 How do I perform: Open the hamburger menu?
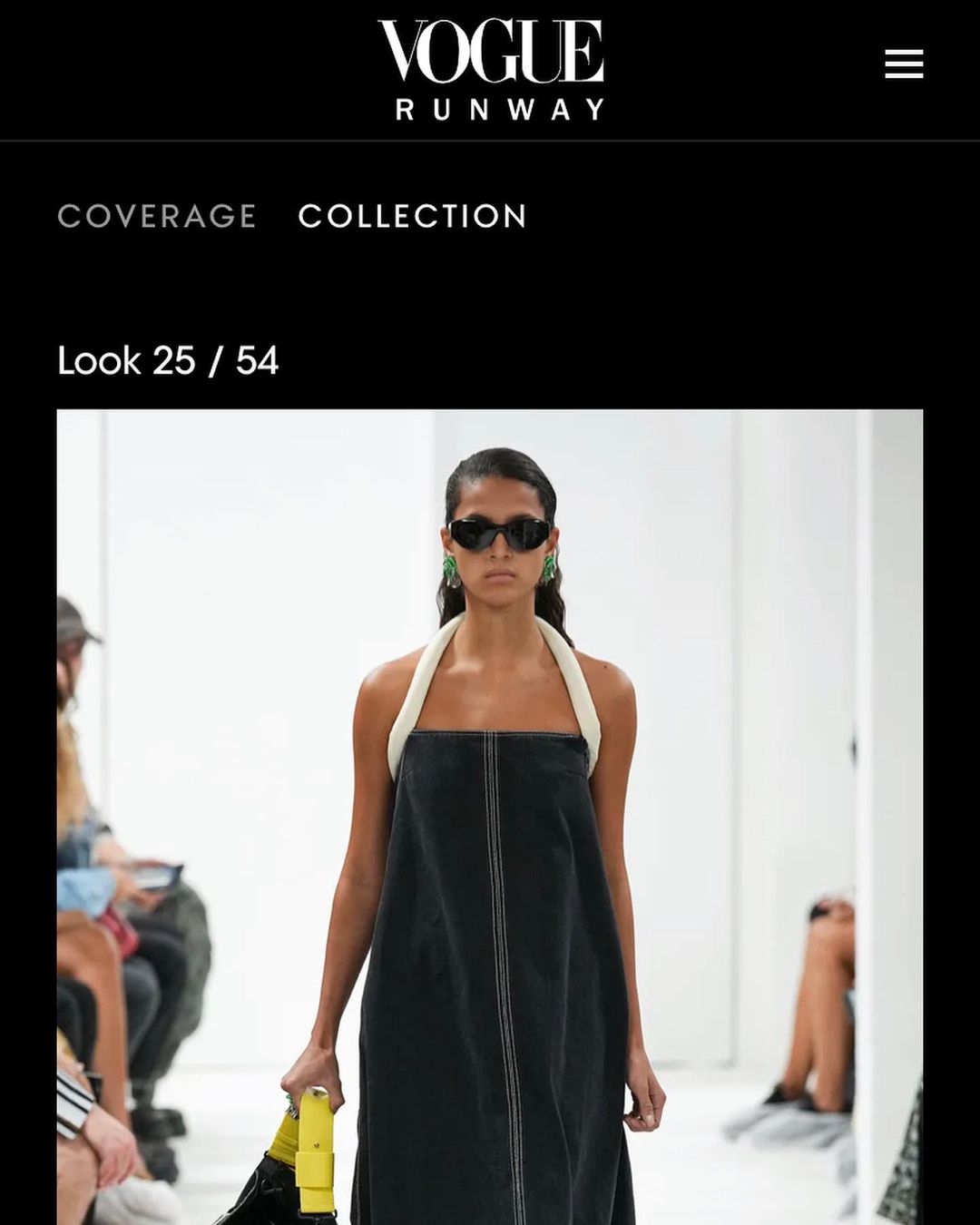(904, 64)
